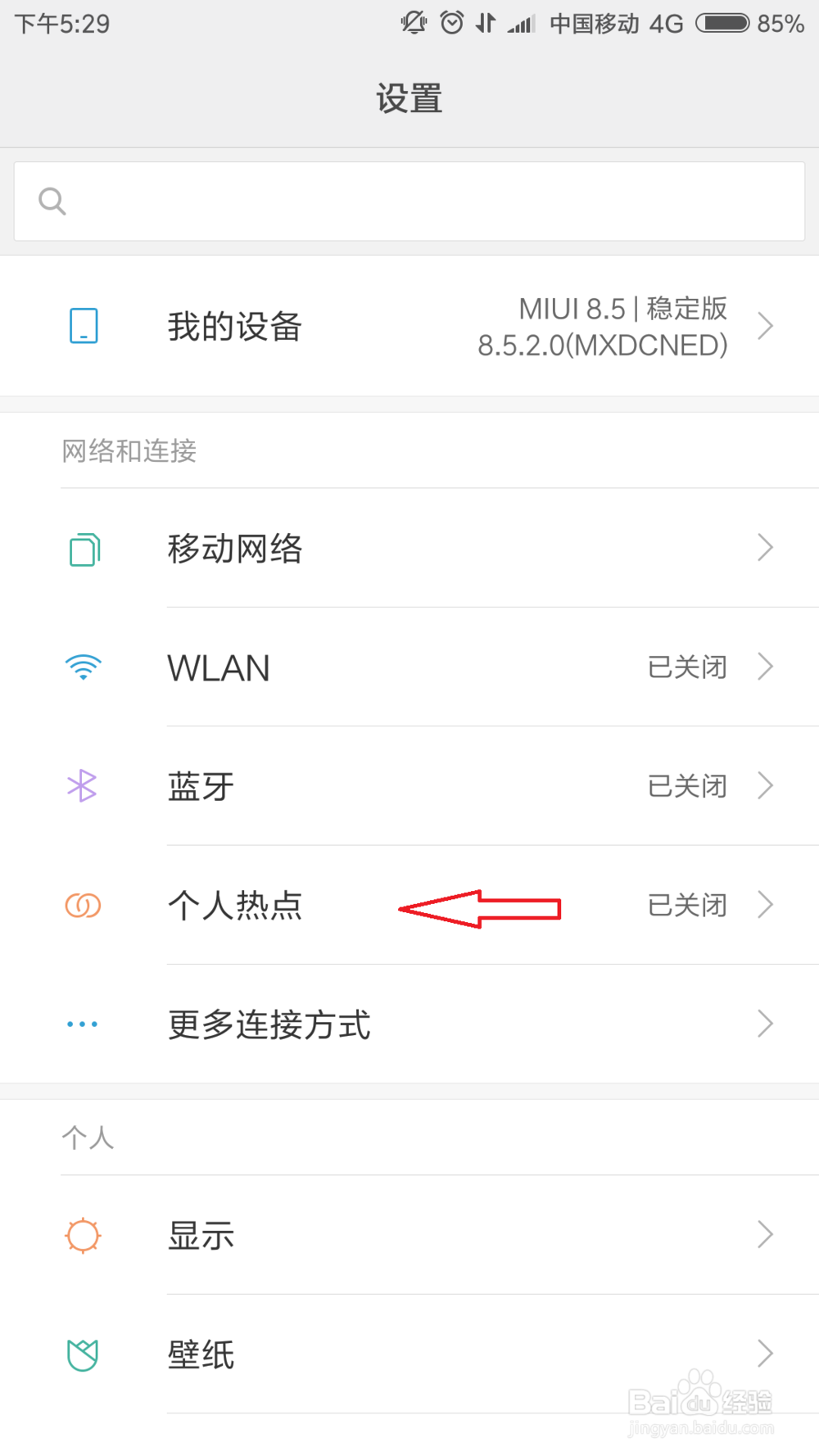
Task: Click the ellipsis icon beside 更多连接方式
Action: (x=82, y=1024)
